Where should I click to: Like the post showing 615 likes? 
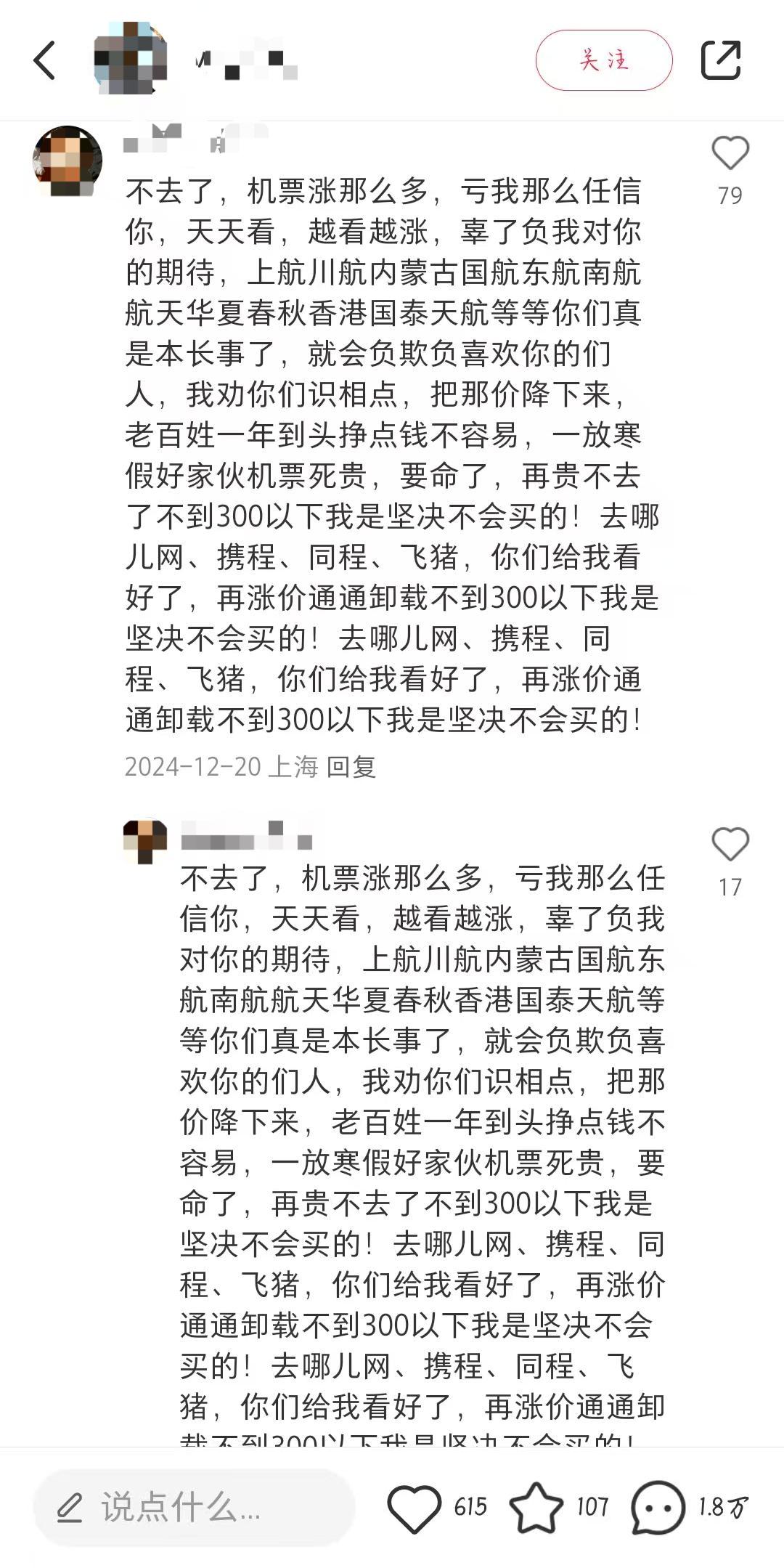pyautogui.click(x=415, y=1508)
